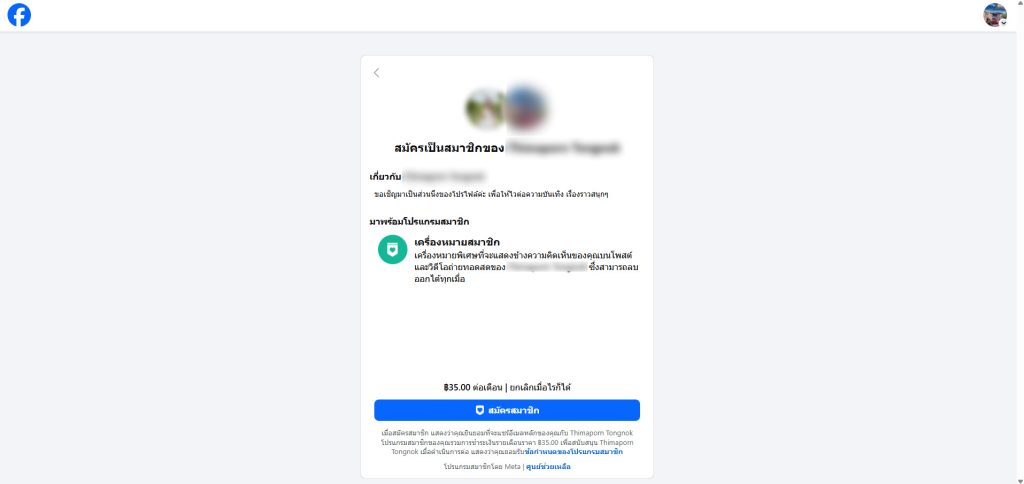The height and width of the screenshot is (484, 1024).
Task: Open the Facebook logo home link
Action: tap(19, 15)
